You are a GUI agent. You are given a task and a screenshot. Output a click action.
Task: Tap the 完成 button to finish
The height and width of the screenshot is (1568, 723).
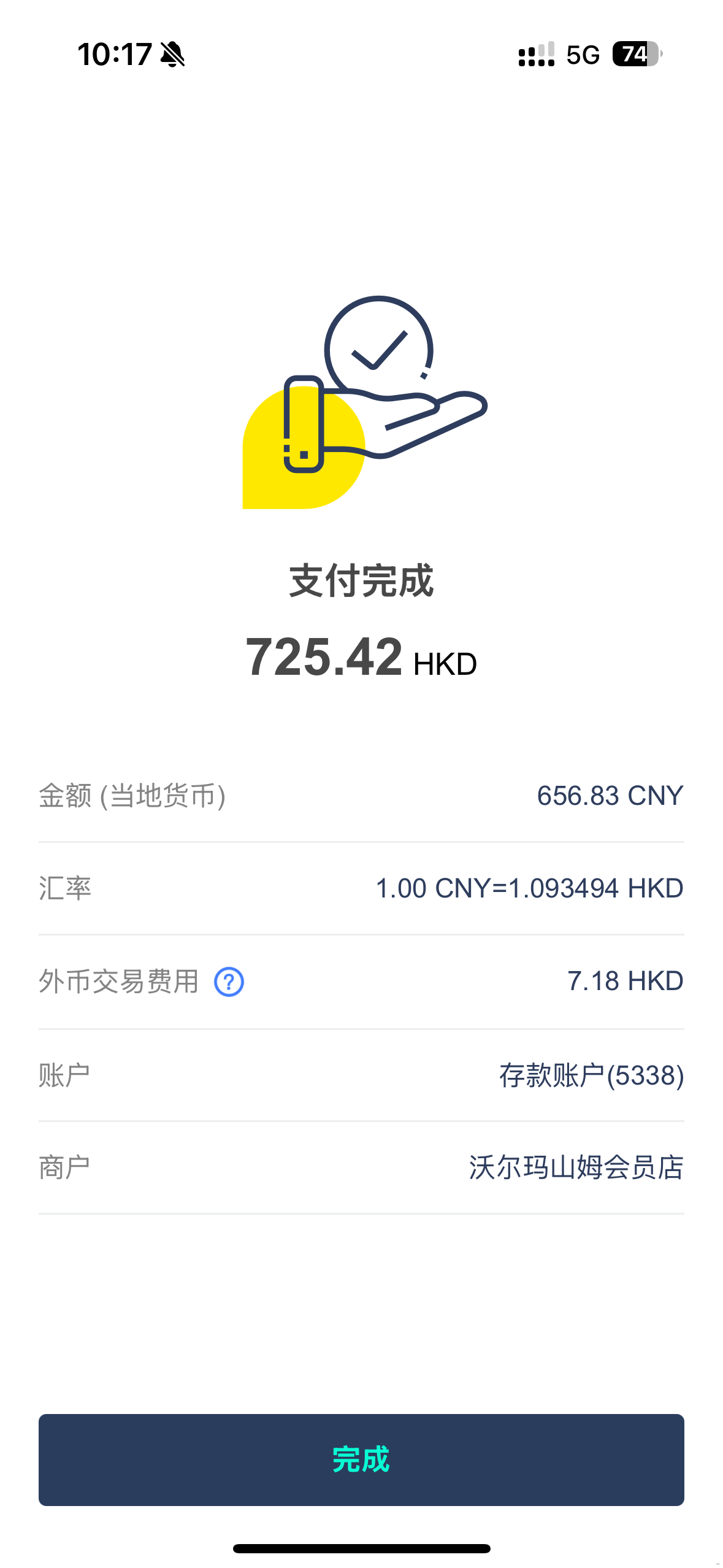coord(361,1459)
